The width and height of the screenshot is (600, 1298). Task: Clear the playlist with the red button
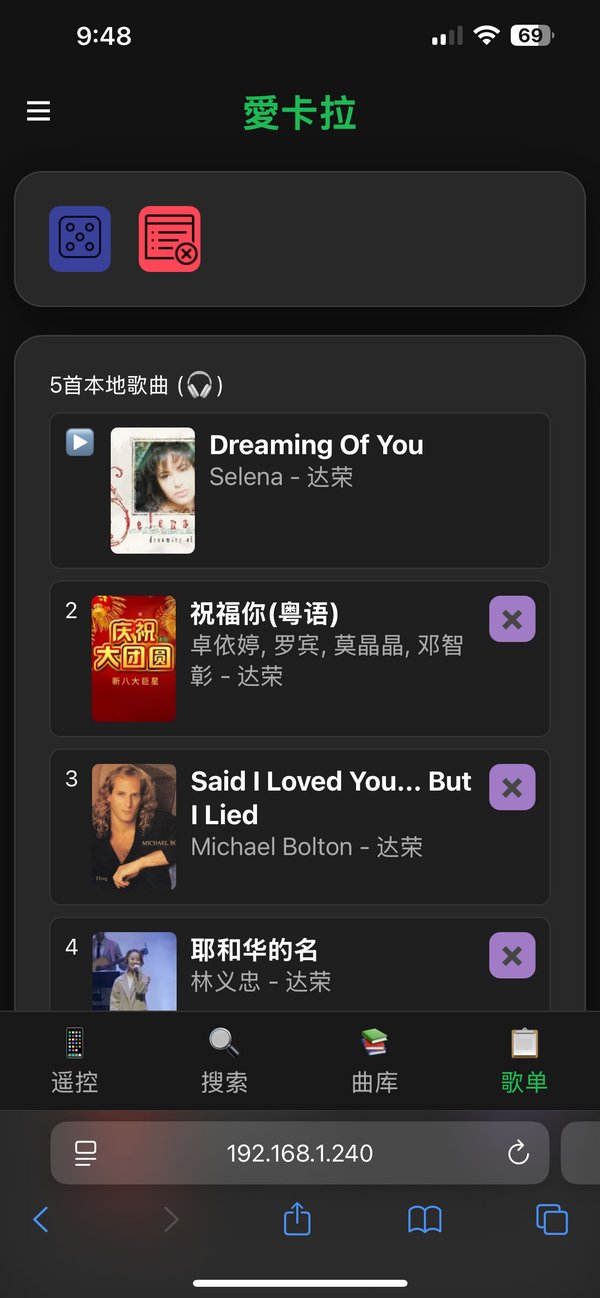(169, 239)
